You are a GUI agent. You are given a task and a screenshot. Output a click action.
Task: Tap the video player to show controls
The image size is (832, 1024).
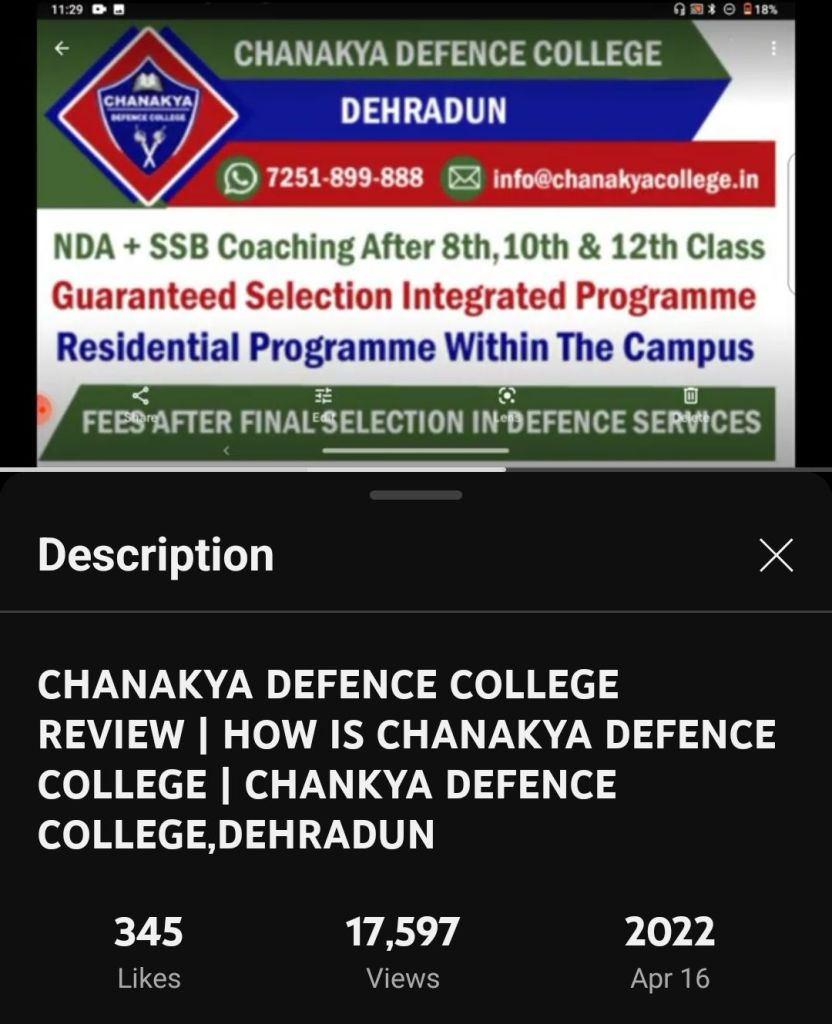pos(415,240)
